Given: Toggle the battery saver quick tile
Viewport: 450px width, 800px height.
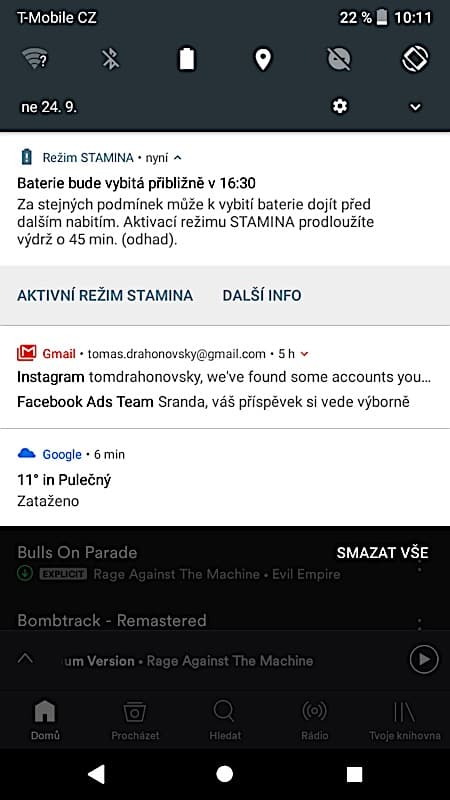Looking at the screenshot, I should tap(186, 60).
